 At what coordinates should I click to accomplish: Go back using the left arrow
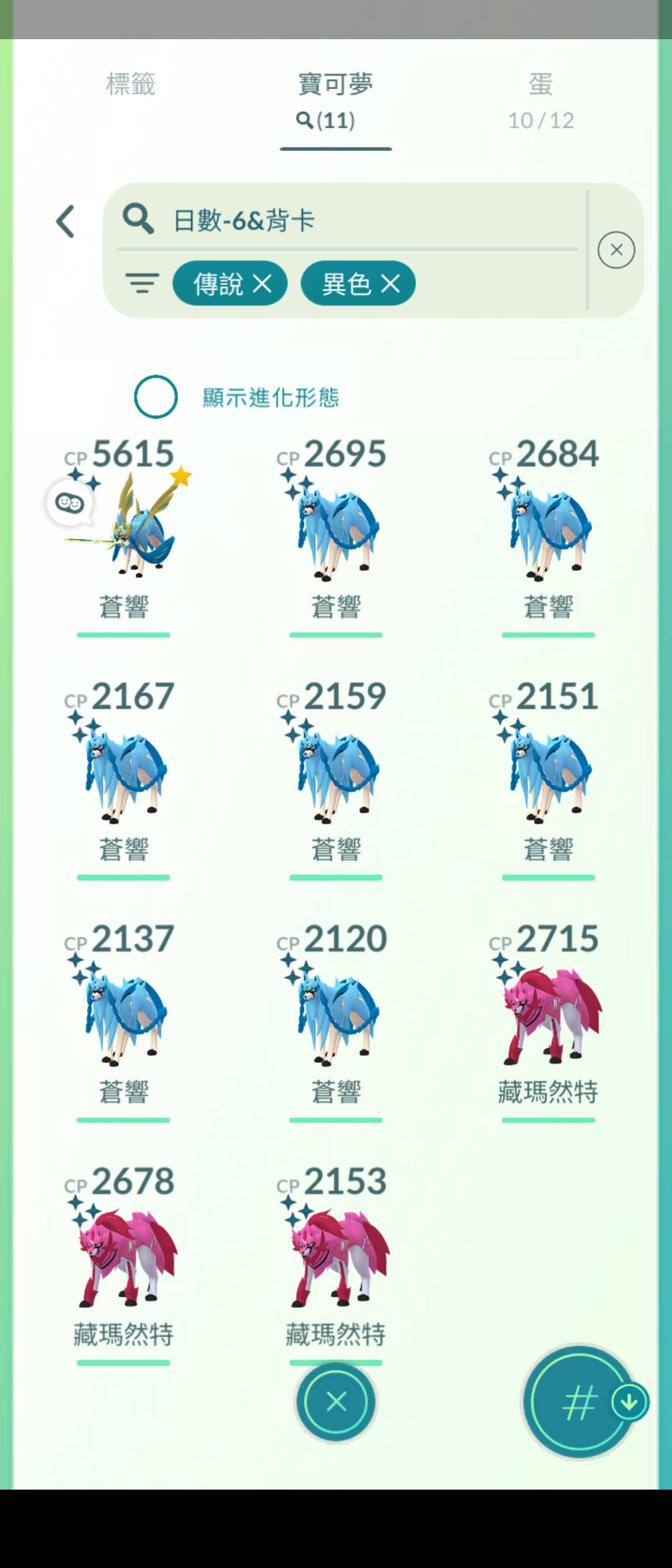pos(66,222)
